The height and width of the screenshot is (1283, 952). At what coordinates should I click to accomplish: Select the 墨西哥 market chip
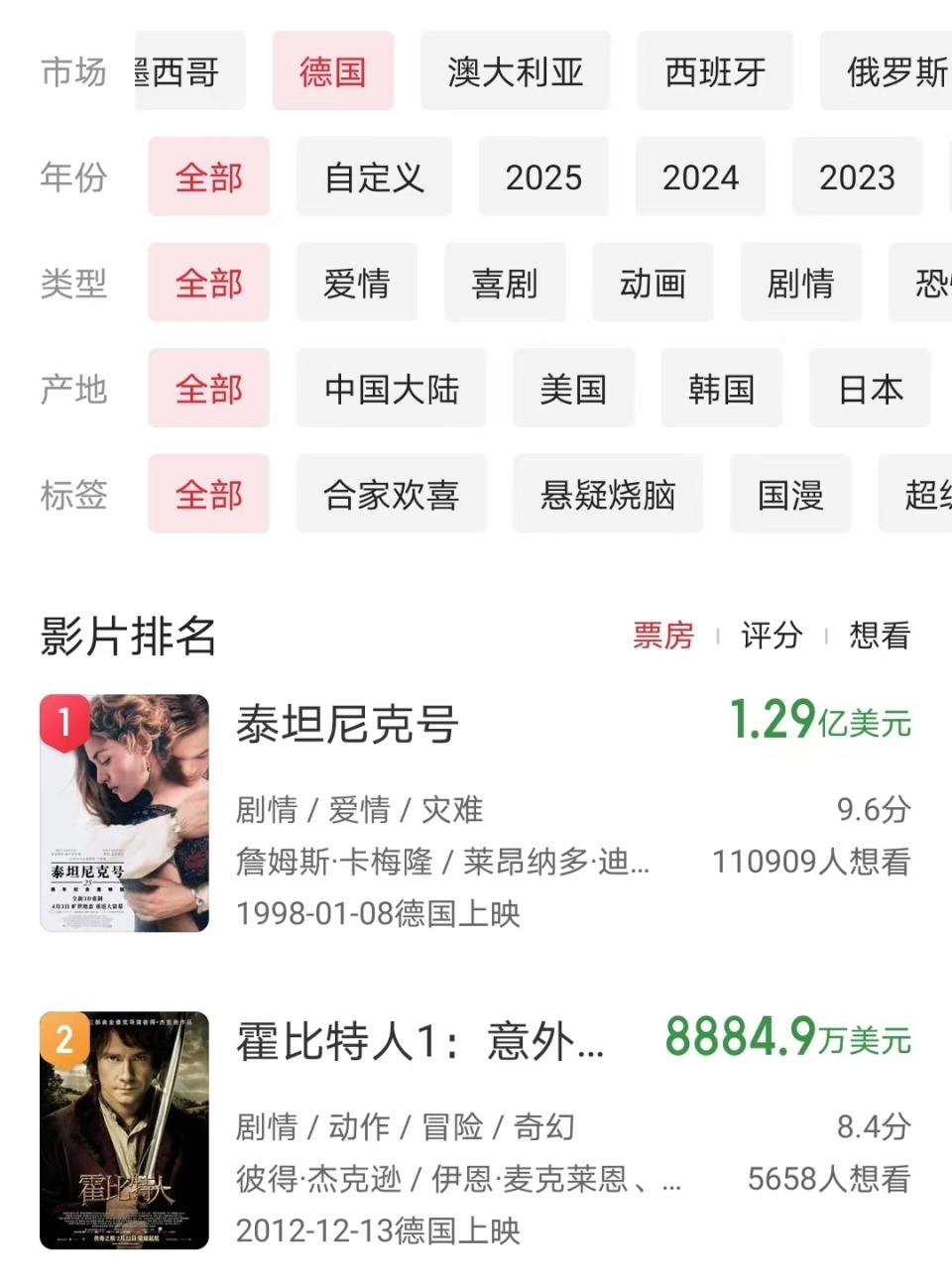coord(190,70)
